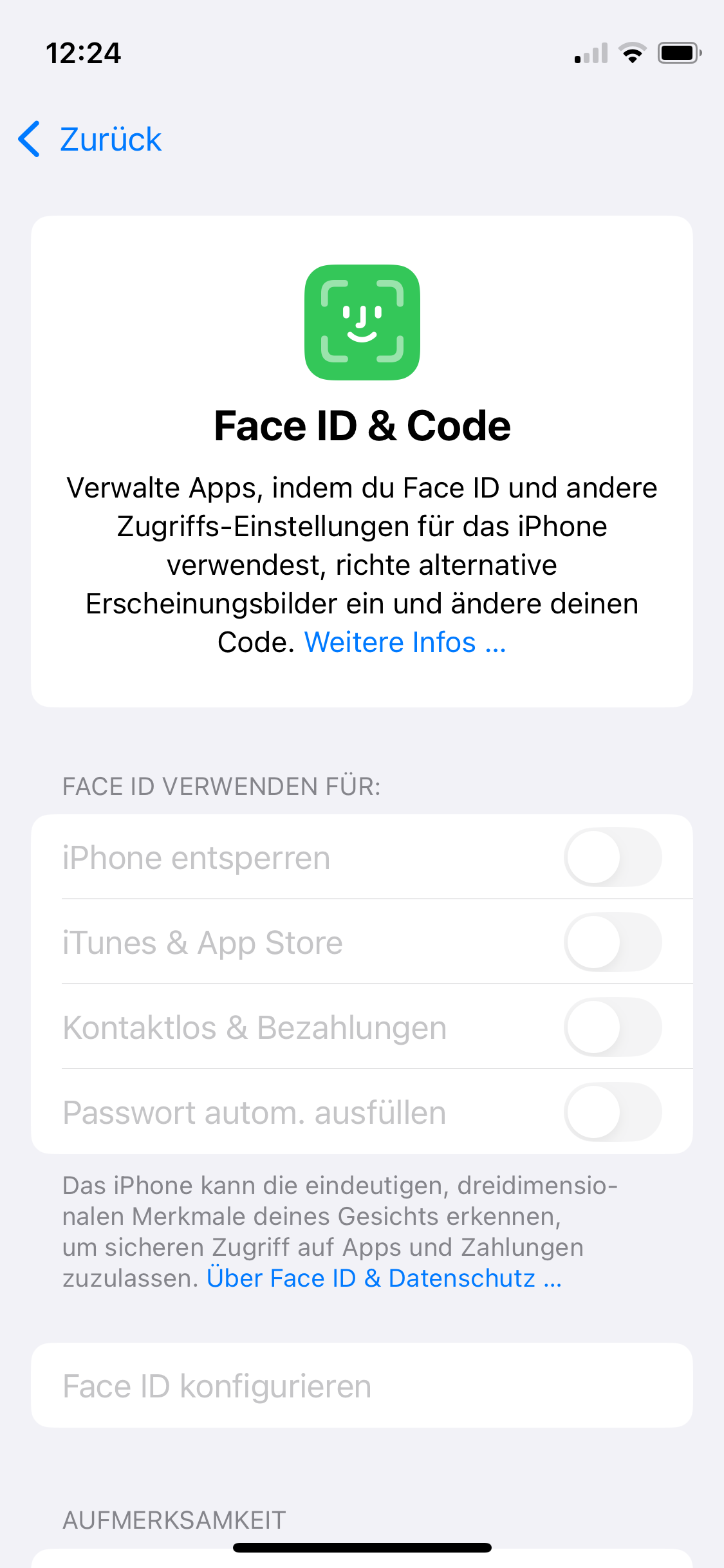724x1568 pixels.
Task: Enable Face ID for iTunes & App Store
Action: tap(612, 942)
